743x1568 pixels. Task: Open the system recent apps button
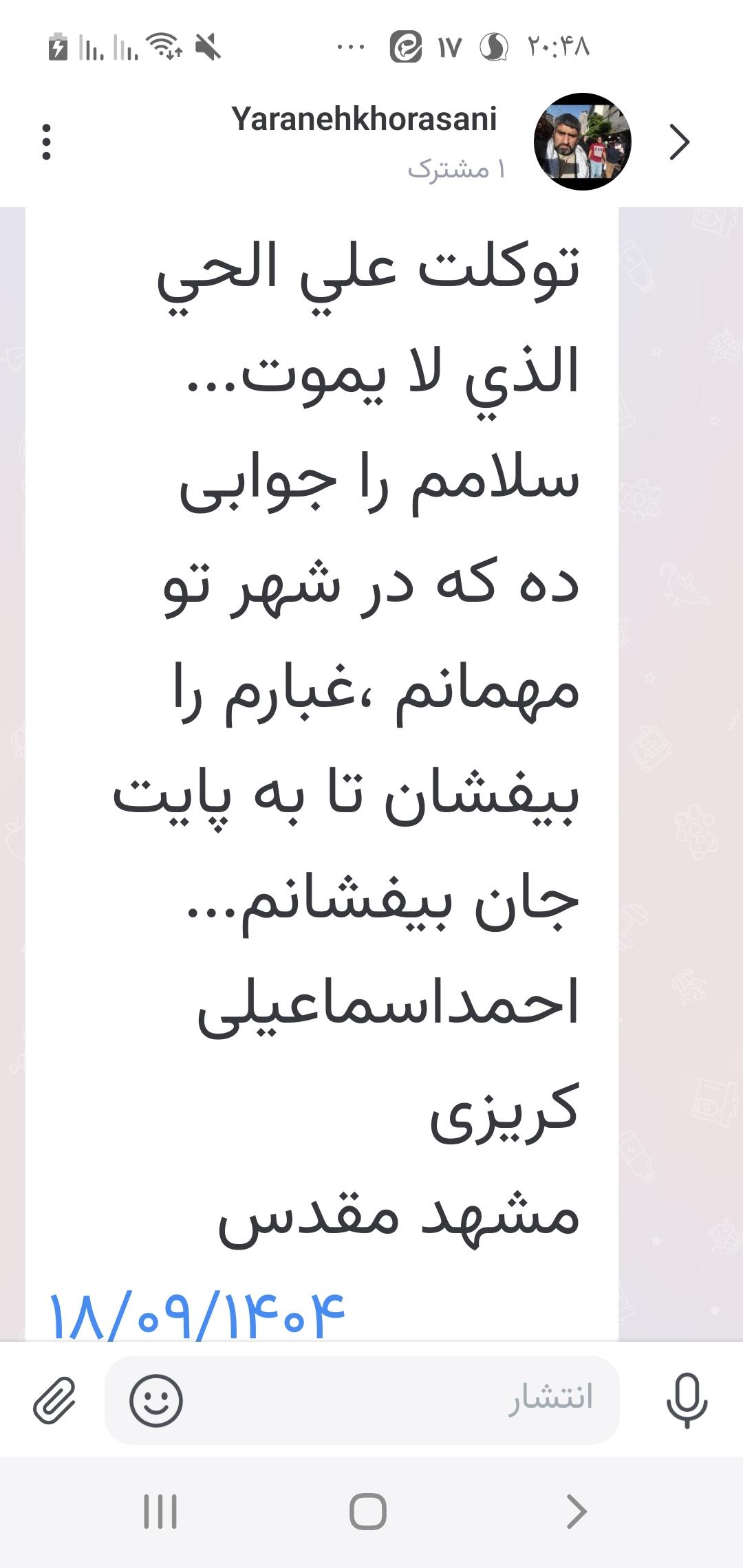tap(160, 1512)
